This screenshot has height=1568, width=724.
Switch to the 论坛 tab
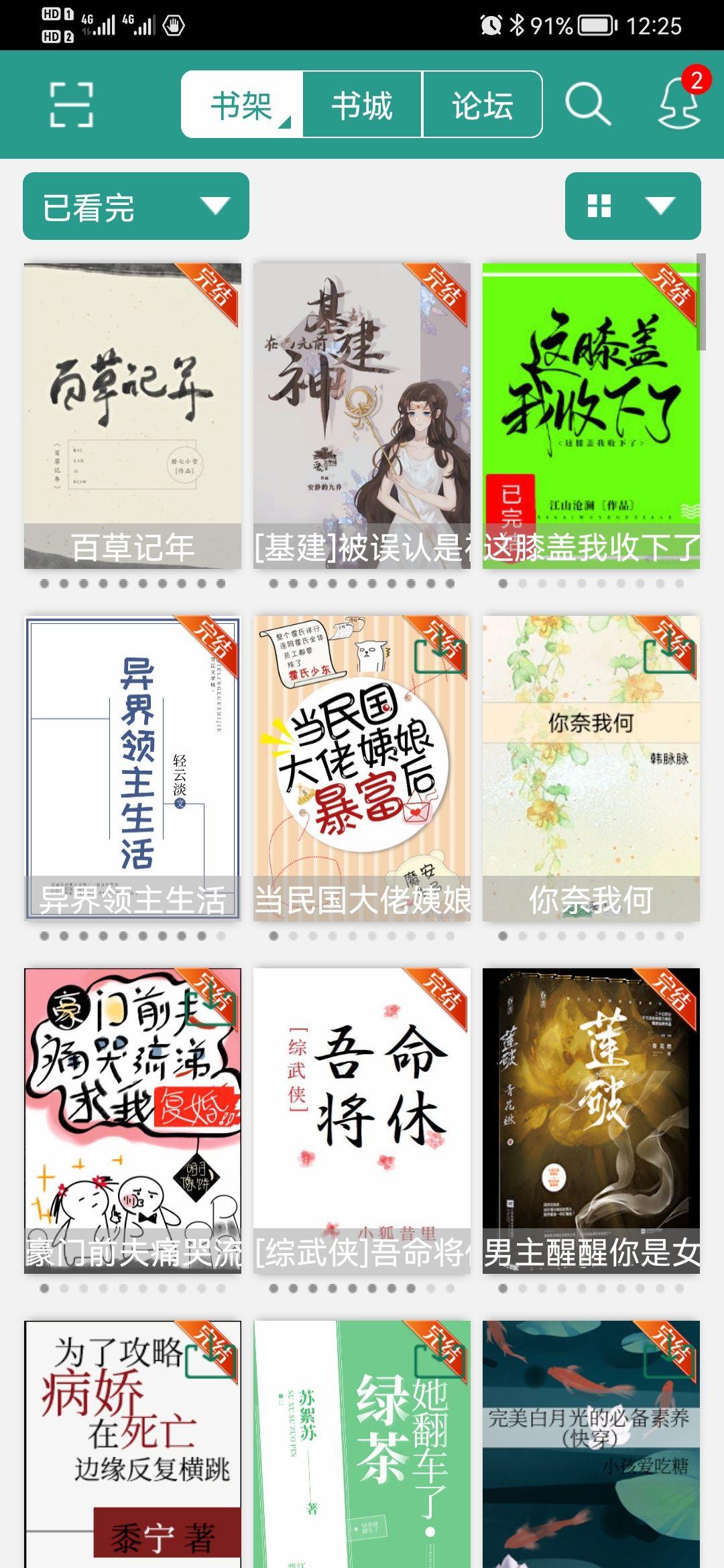482,105
